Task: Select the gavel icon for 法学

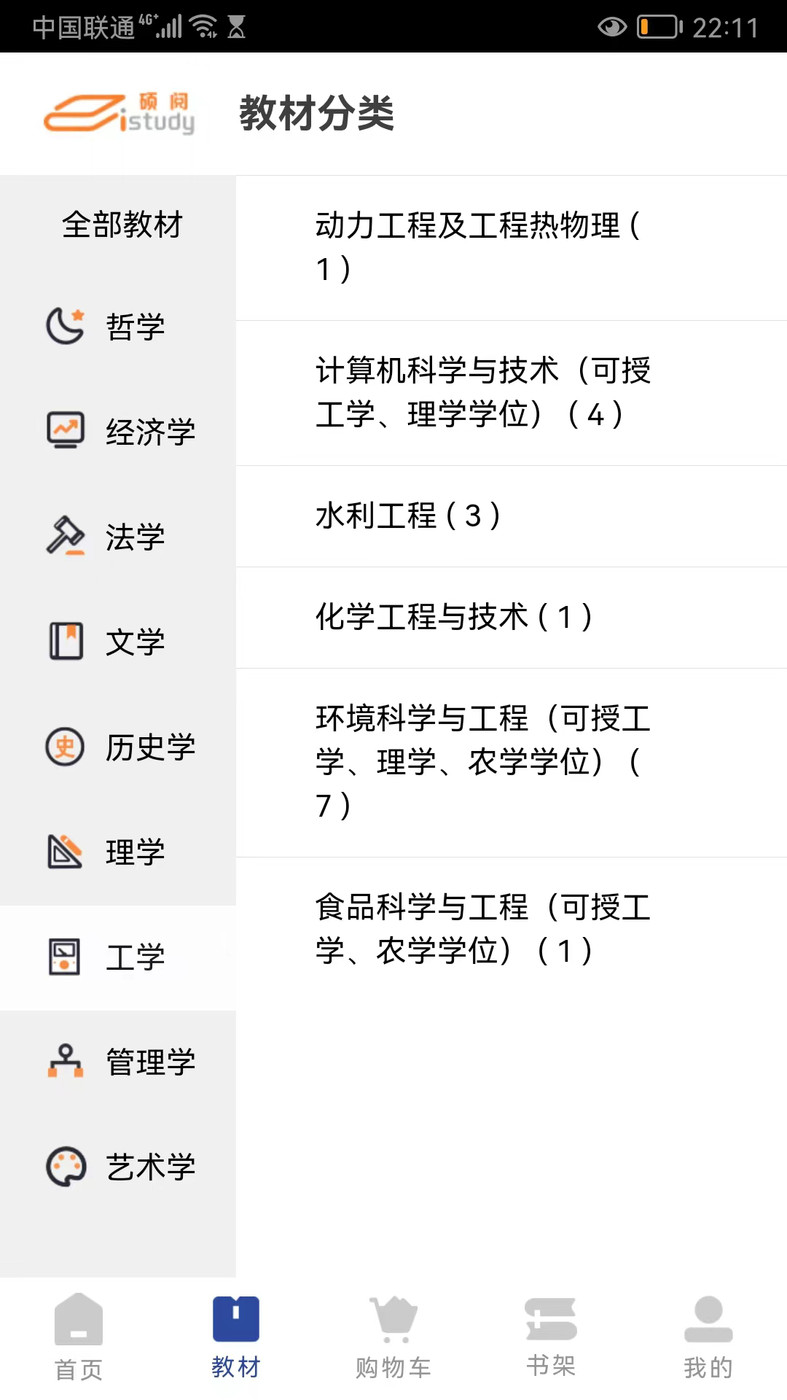Action: (x=64, y=536)
